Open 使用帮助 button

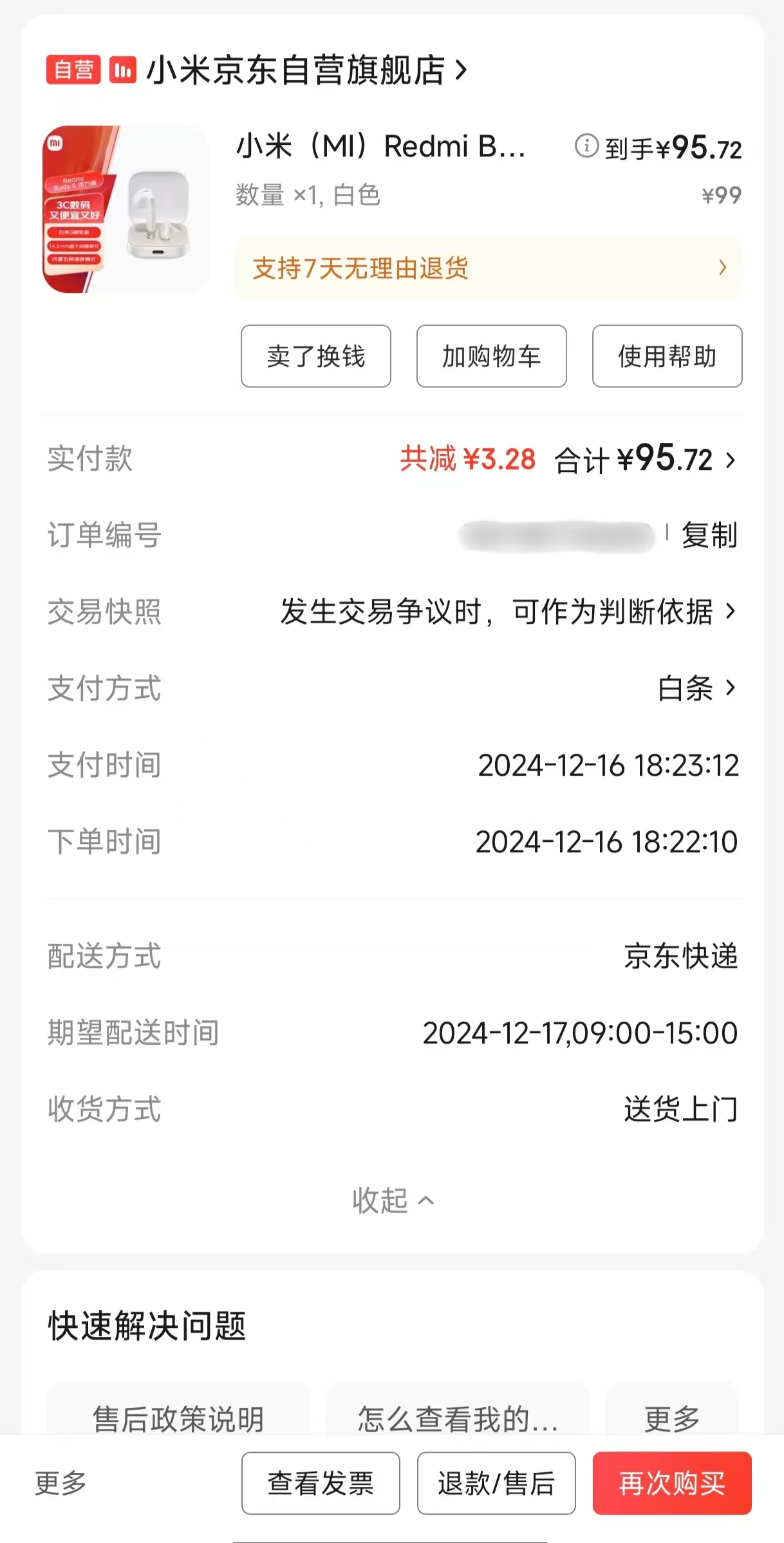point(667,356)
